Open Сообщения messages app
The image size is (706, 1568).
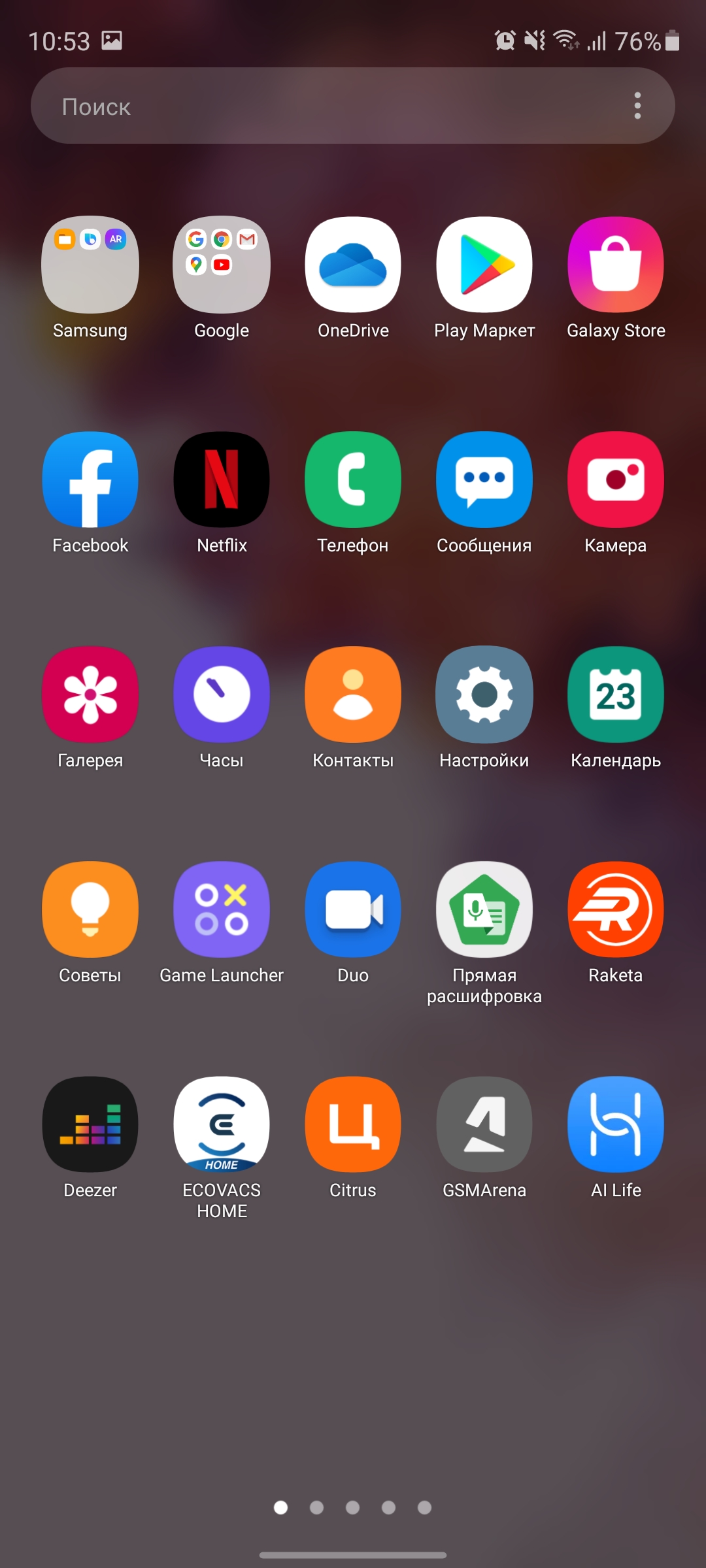tap(484, 480)
